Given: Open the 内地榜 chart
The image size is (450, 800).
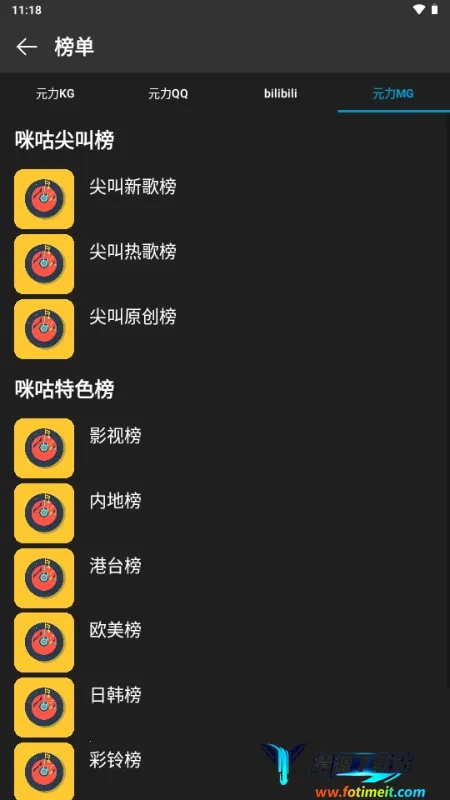Looking at the screenshot, I should tap(225, 513).
